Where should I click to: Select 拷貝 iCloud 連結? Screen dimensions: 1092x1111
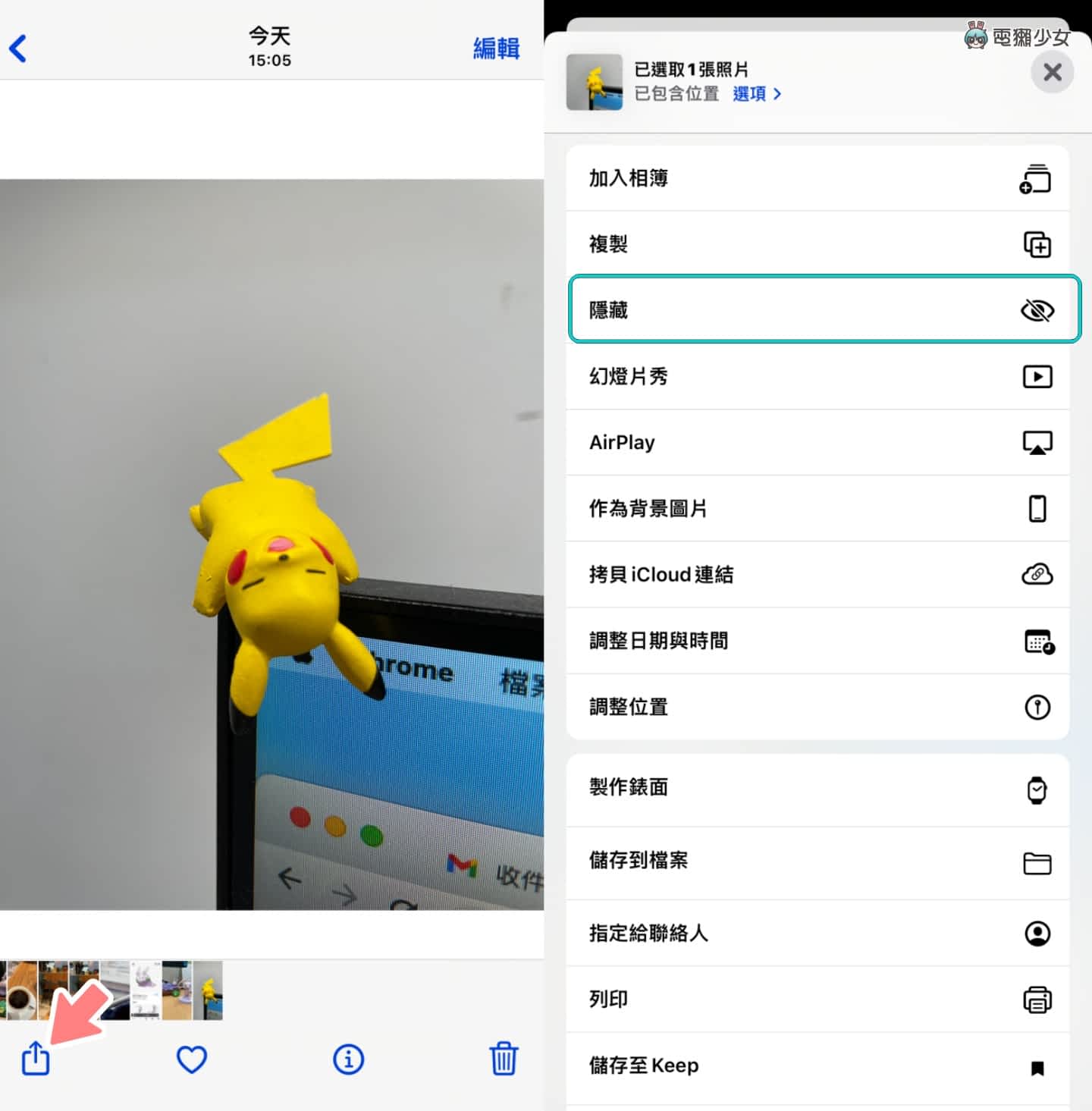pos(817,574)
